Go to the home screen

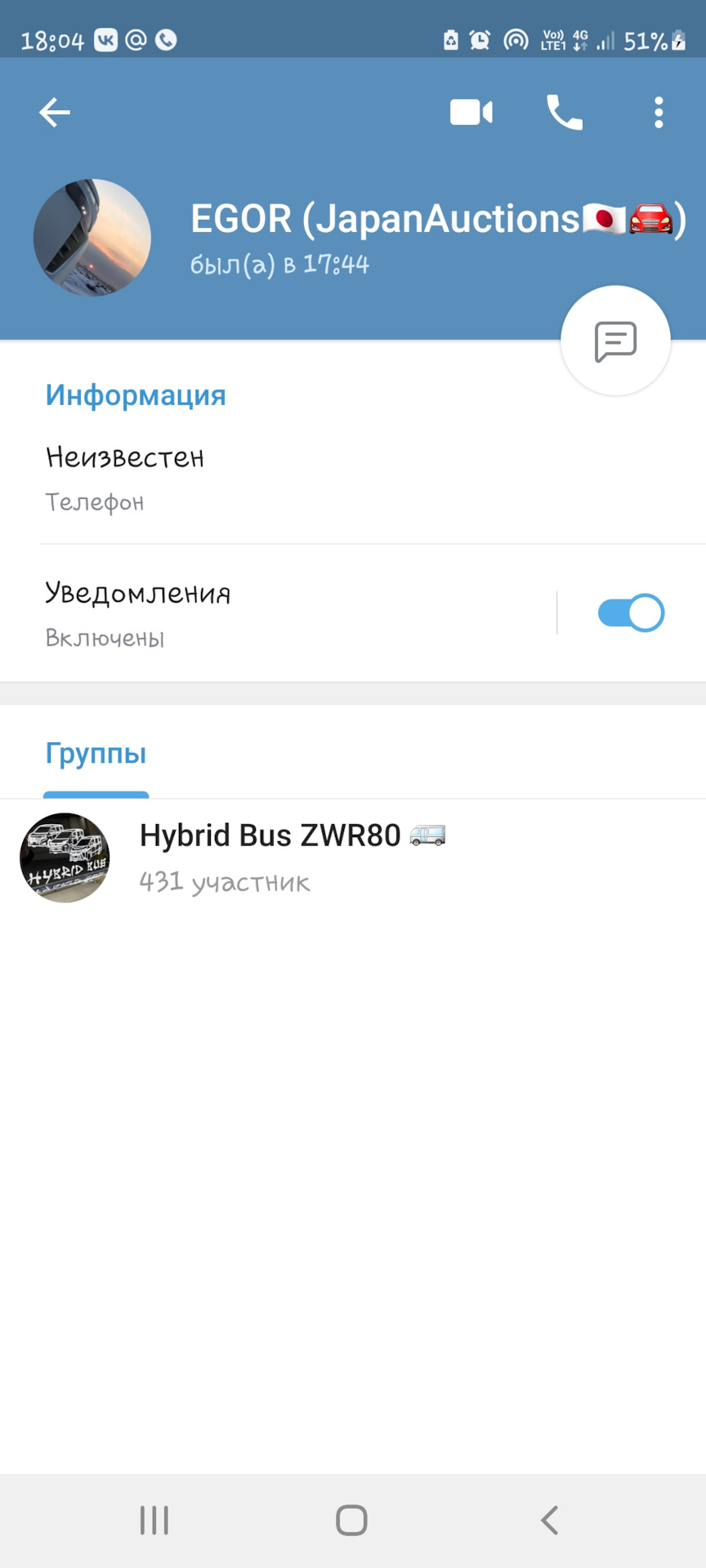352,1521
